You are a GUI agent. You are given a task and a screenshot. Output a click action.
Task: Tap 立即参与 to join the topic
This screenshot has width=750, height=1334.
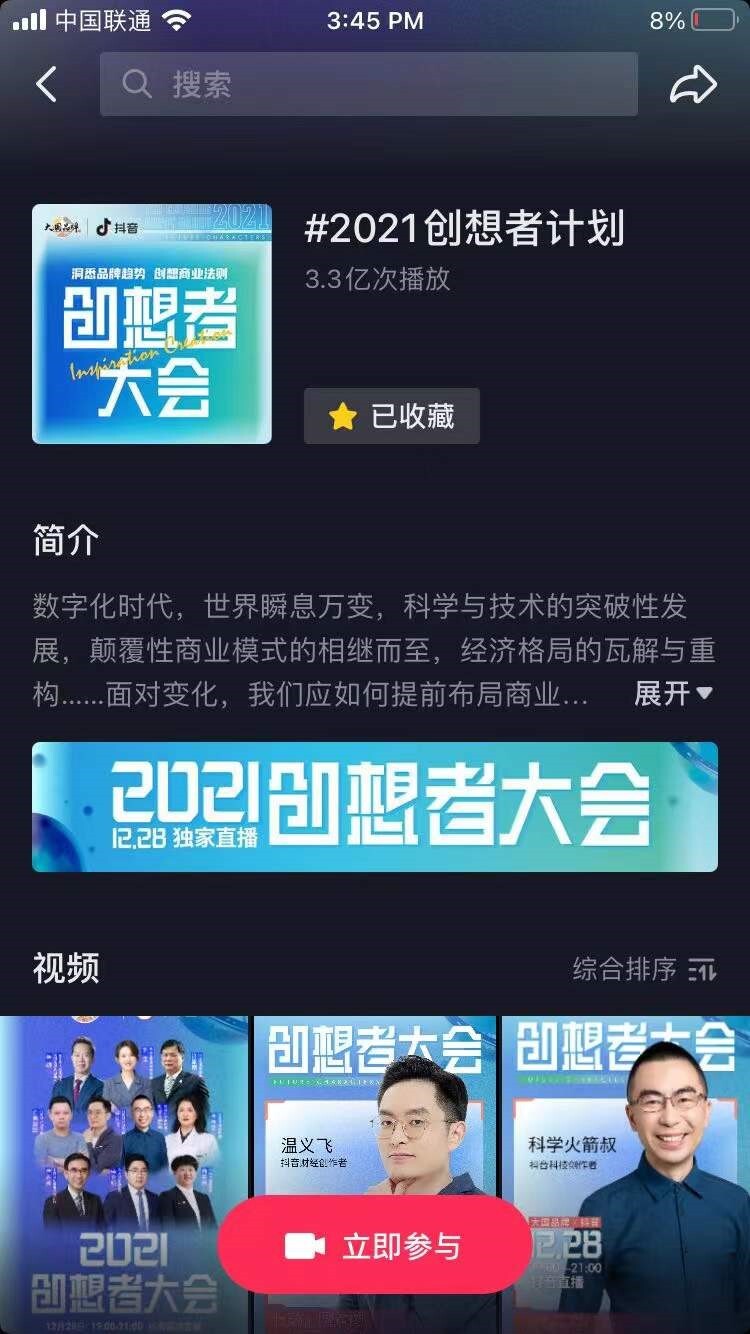[x=375, y=1245]
